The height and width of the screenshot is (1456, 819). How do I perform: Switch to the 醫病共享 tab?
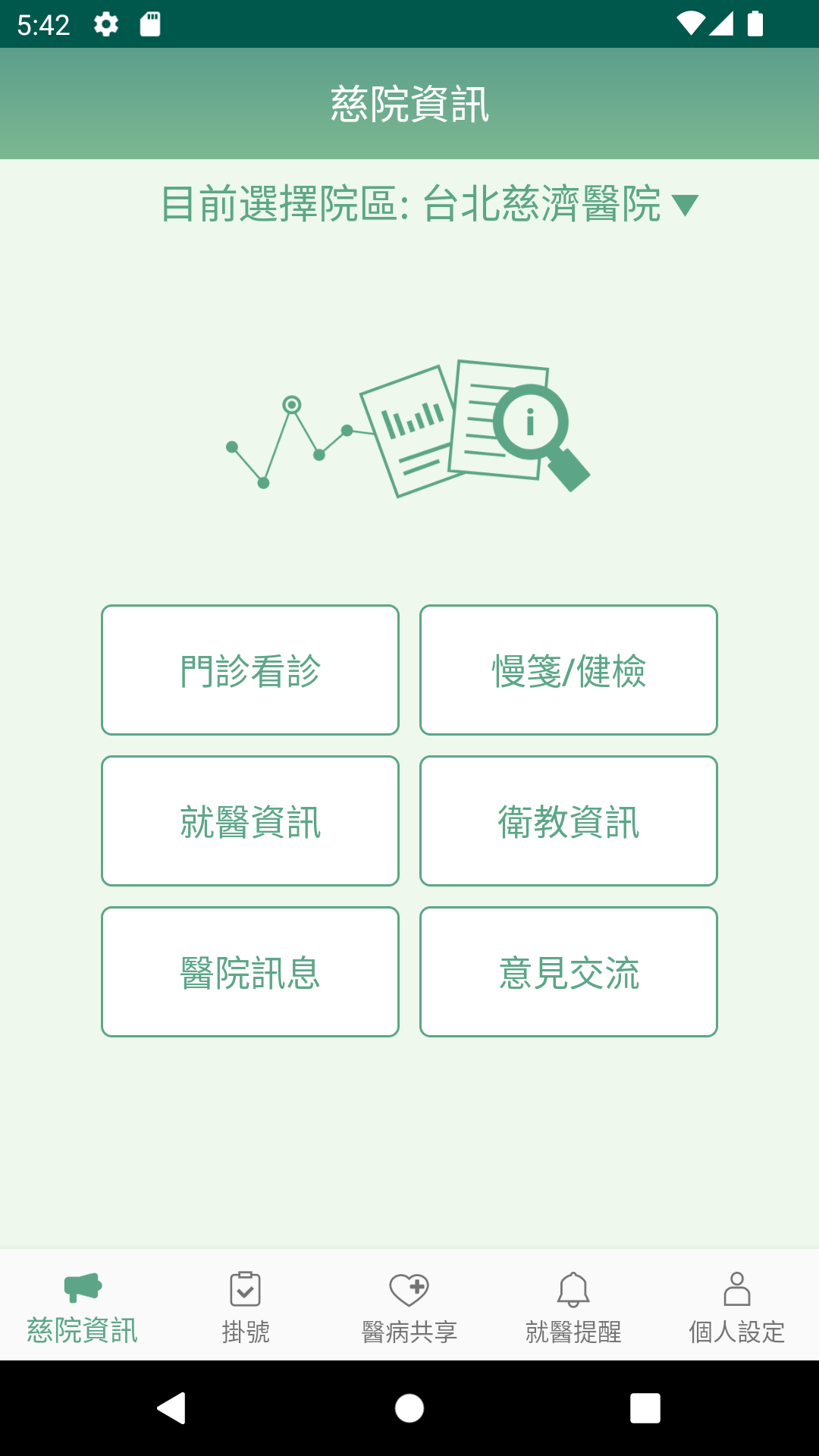pyautogui.click(x=409, y=1306)
